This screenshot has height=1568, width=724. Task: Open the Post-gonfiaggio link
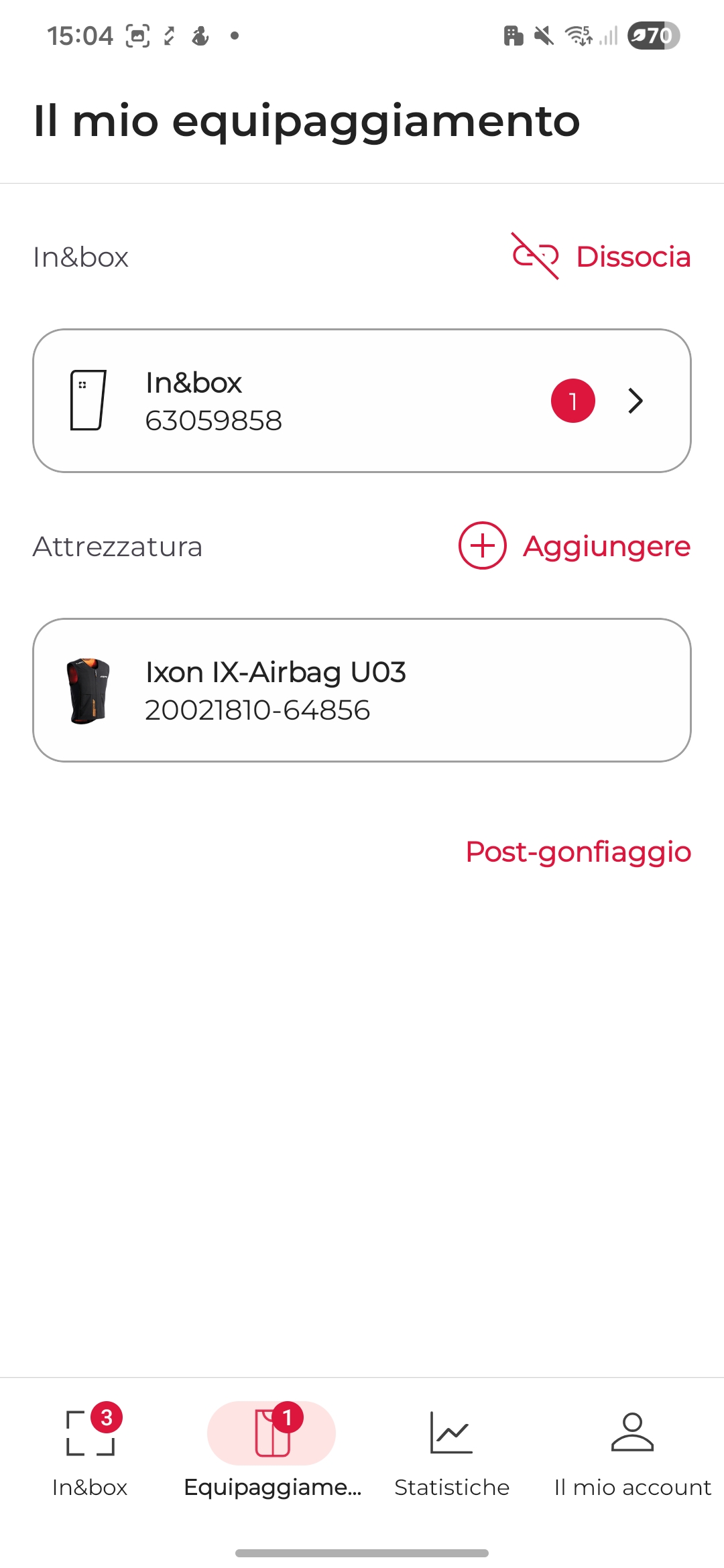tap(578, 852)
